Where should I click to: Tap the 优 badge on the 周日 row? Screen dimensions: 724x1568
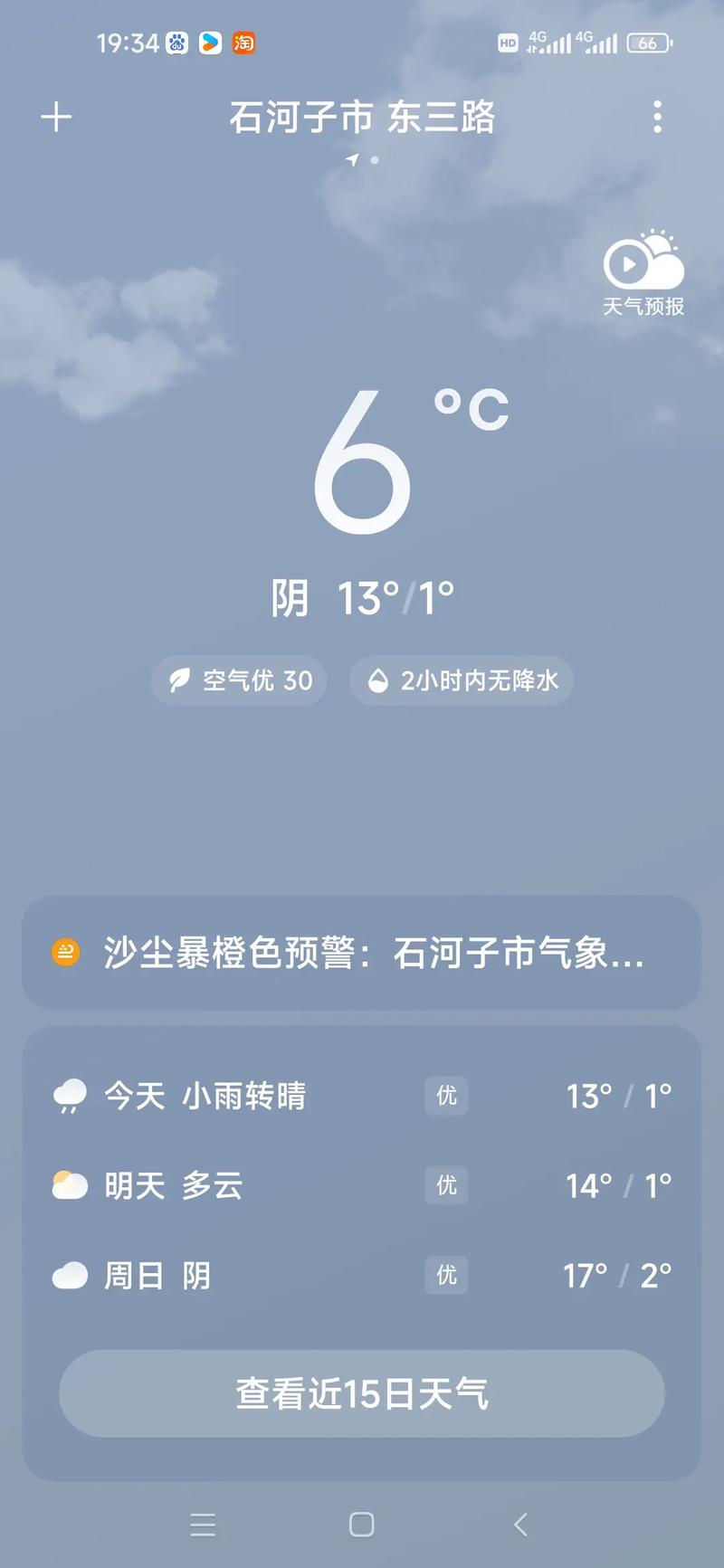(445, 1276)
